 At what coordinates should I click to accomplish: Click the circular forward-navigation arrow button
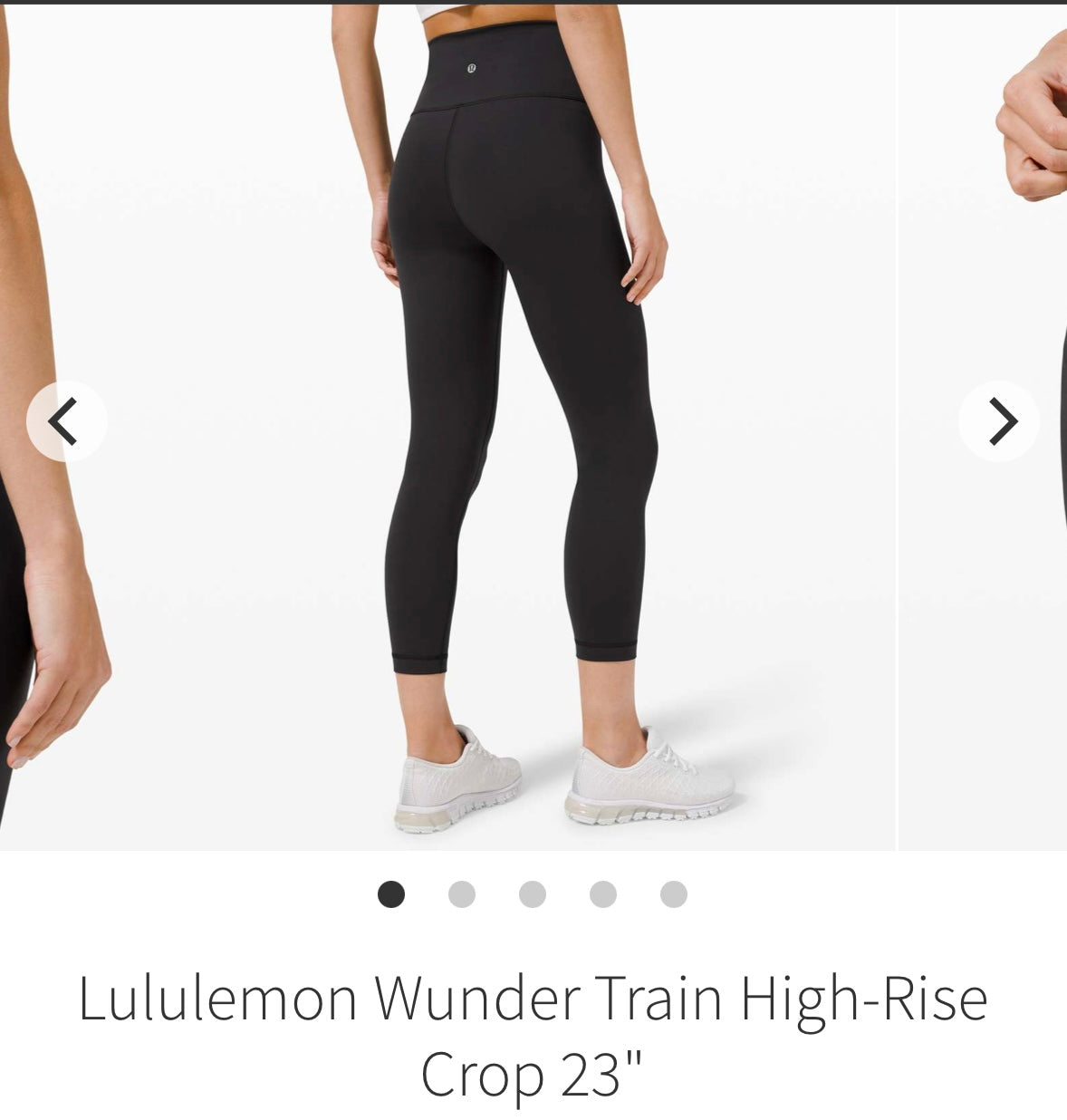point(1001,419)
